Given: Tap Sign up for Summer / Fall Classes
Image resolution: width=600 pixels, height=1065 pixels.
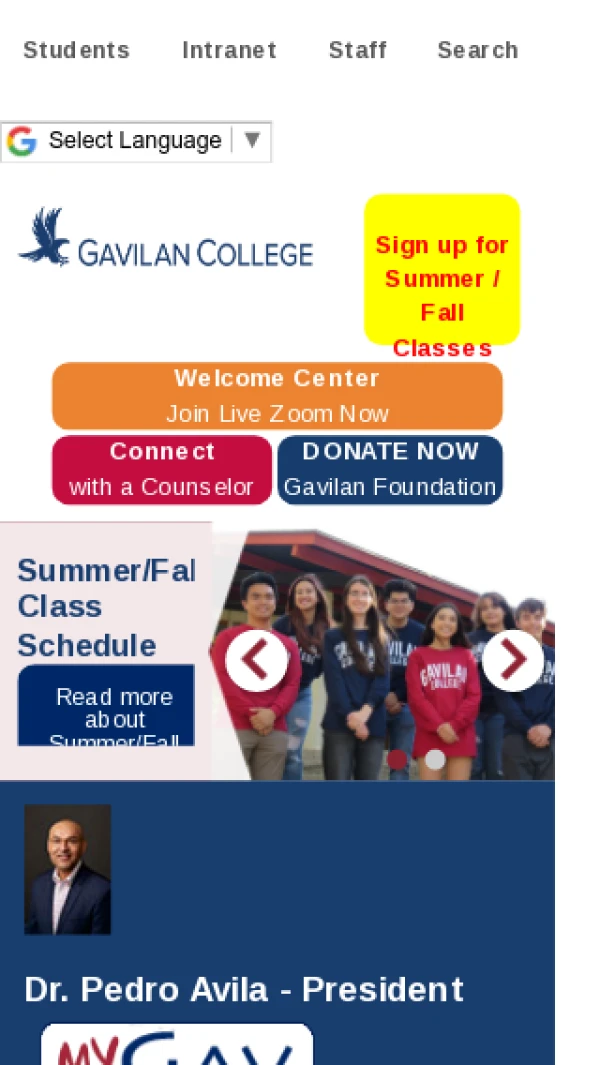Looking at the screenshot, I should [442, 270].
